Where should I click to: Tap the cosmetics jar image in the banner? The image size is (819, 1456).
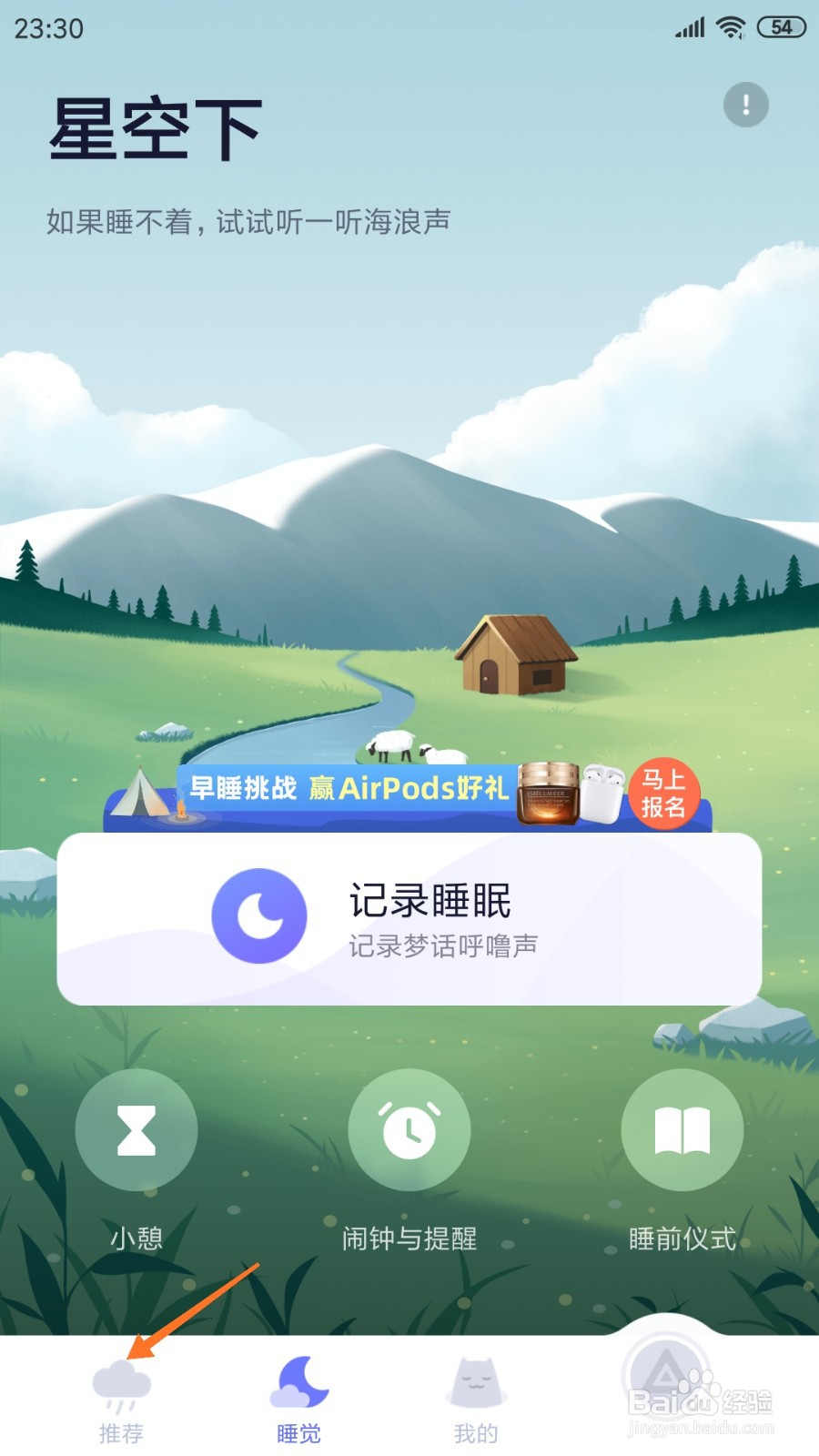pos(546,794)
